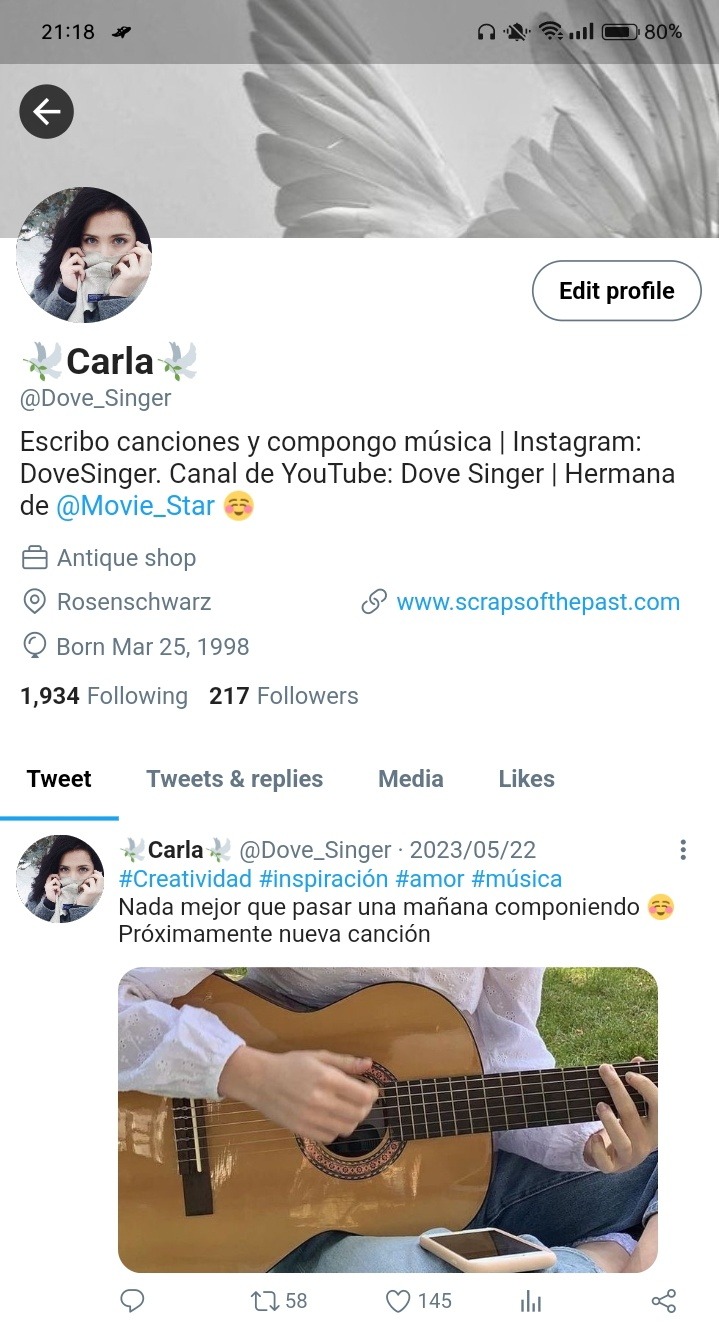719x1324 pixels.
Task: Tap the Edit profile button
Action: tap(616, 291)
